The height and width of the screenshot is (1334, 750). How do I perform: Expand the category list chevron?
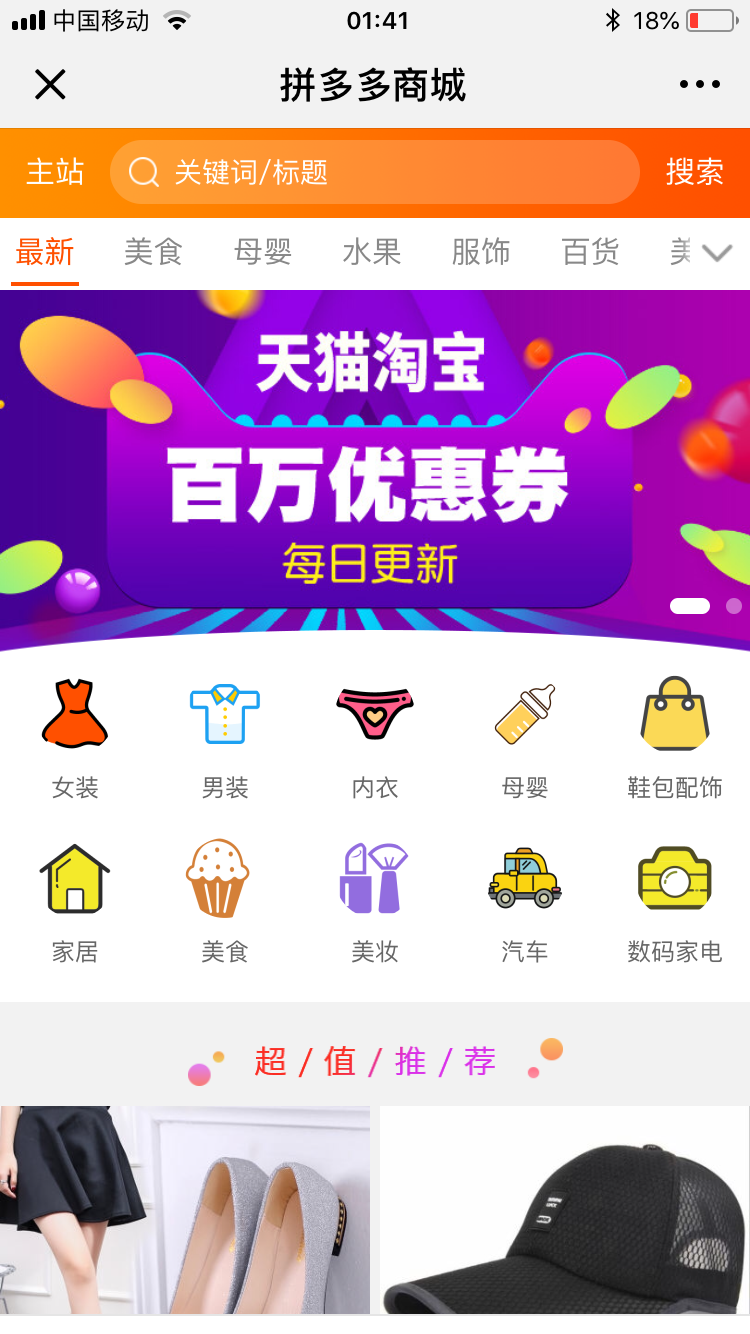717,253
